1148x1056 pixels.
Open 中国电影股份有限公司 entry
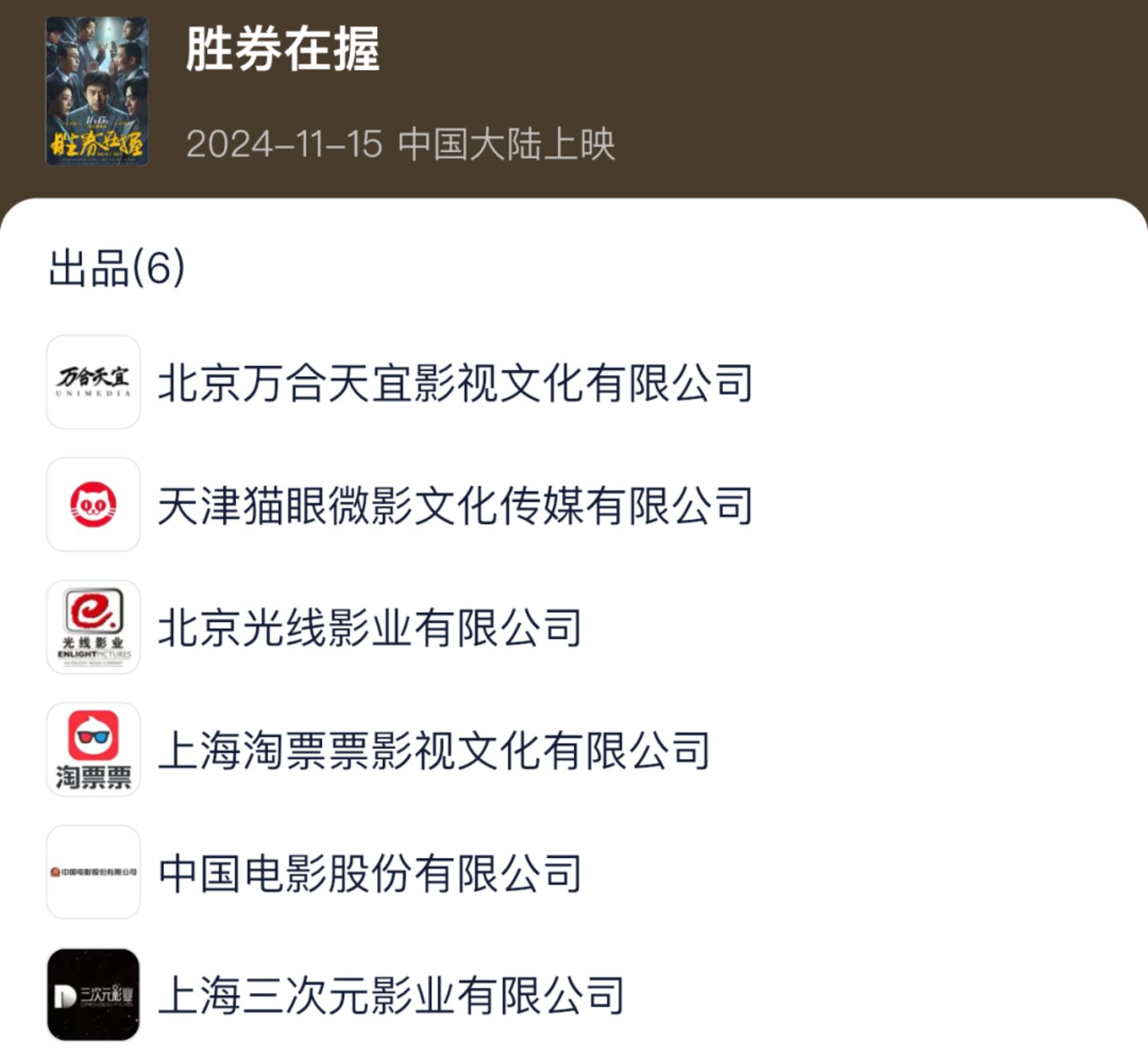tap(369, 873)
